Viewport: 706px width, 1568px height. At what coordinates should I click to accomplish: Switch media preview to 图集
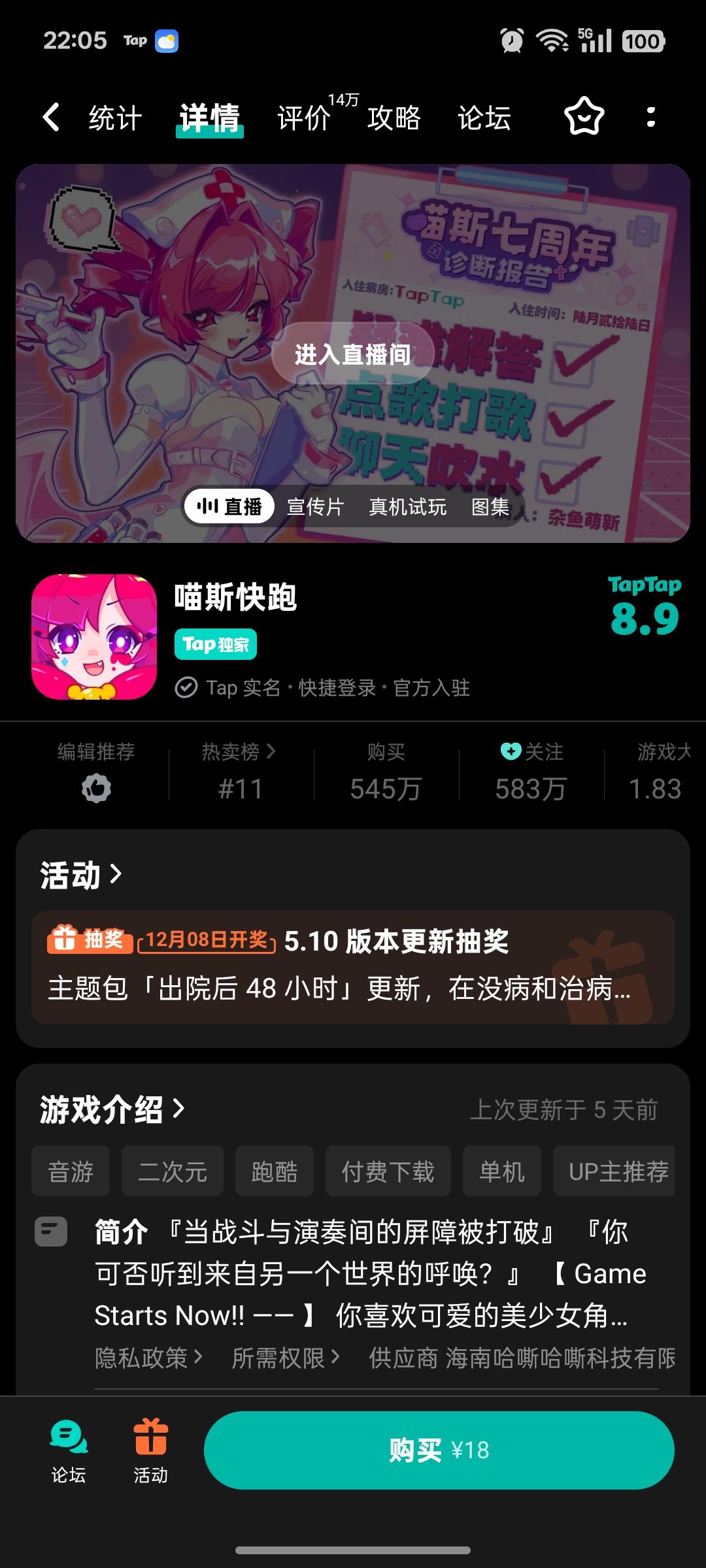click(489, 506)
